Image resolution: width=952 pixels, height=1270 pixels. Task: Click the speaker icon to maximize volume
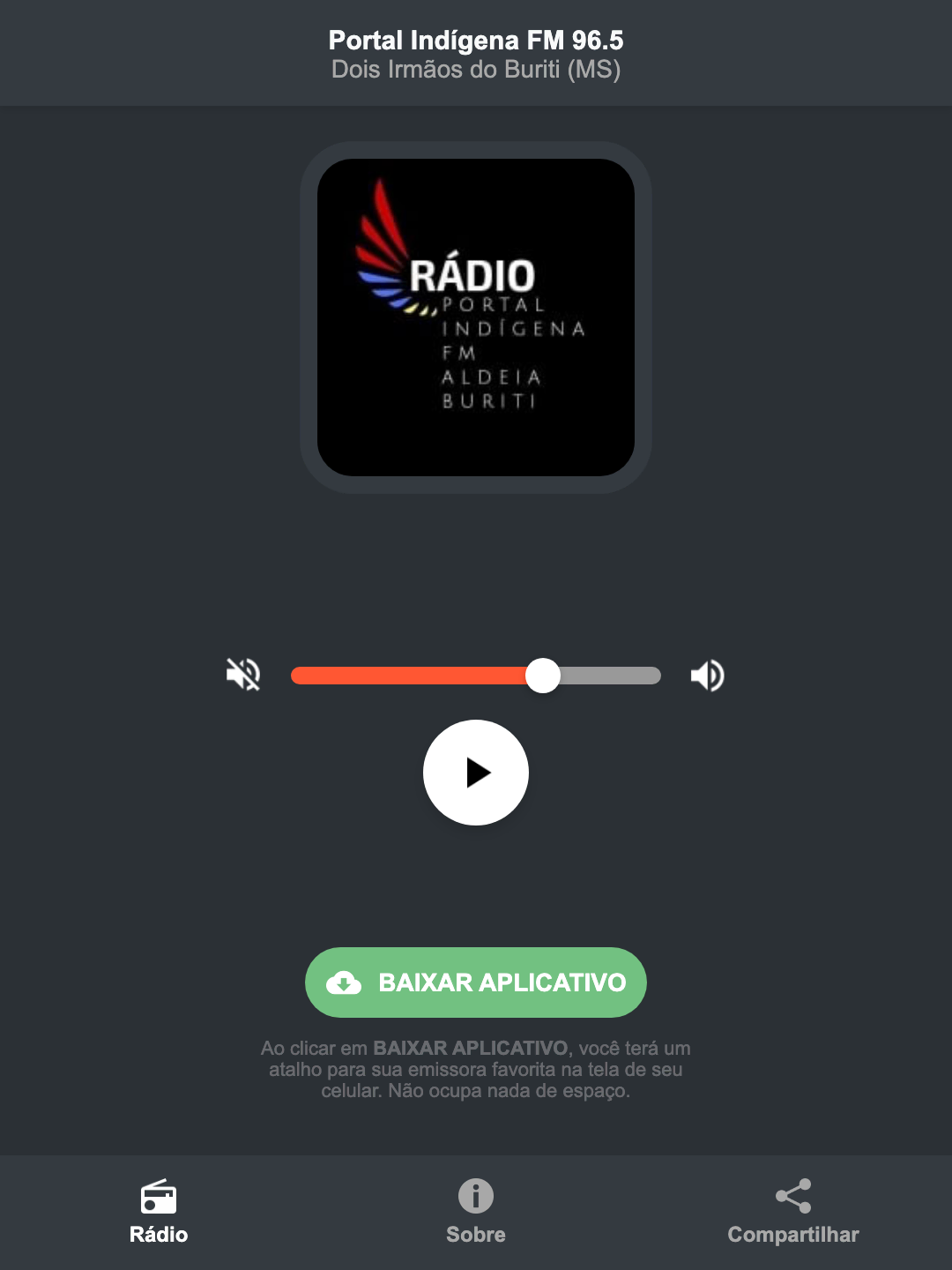pyautogui.click(x=707, y=675)
